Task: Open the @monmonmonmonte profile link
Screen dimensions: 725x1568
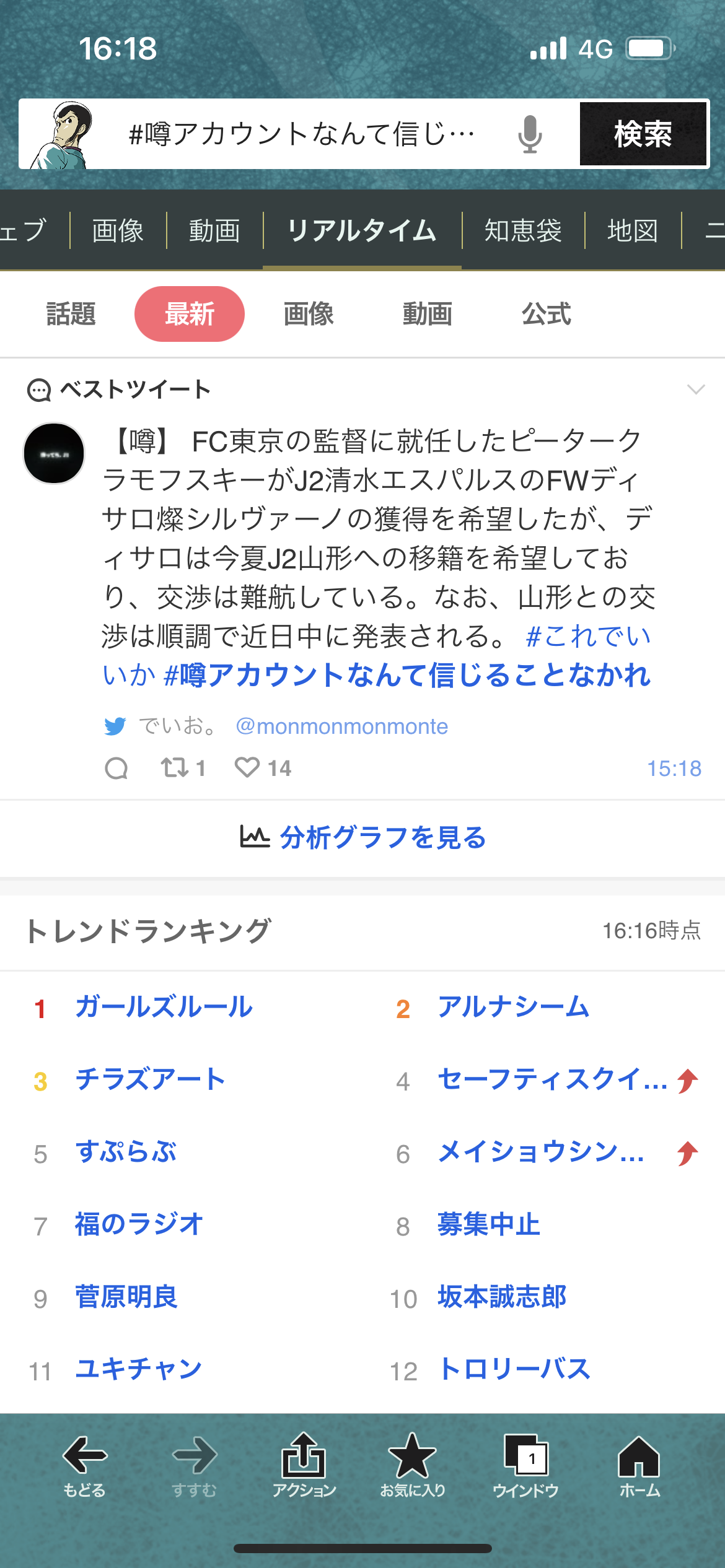Action: coord(341,726)
